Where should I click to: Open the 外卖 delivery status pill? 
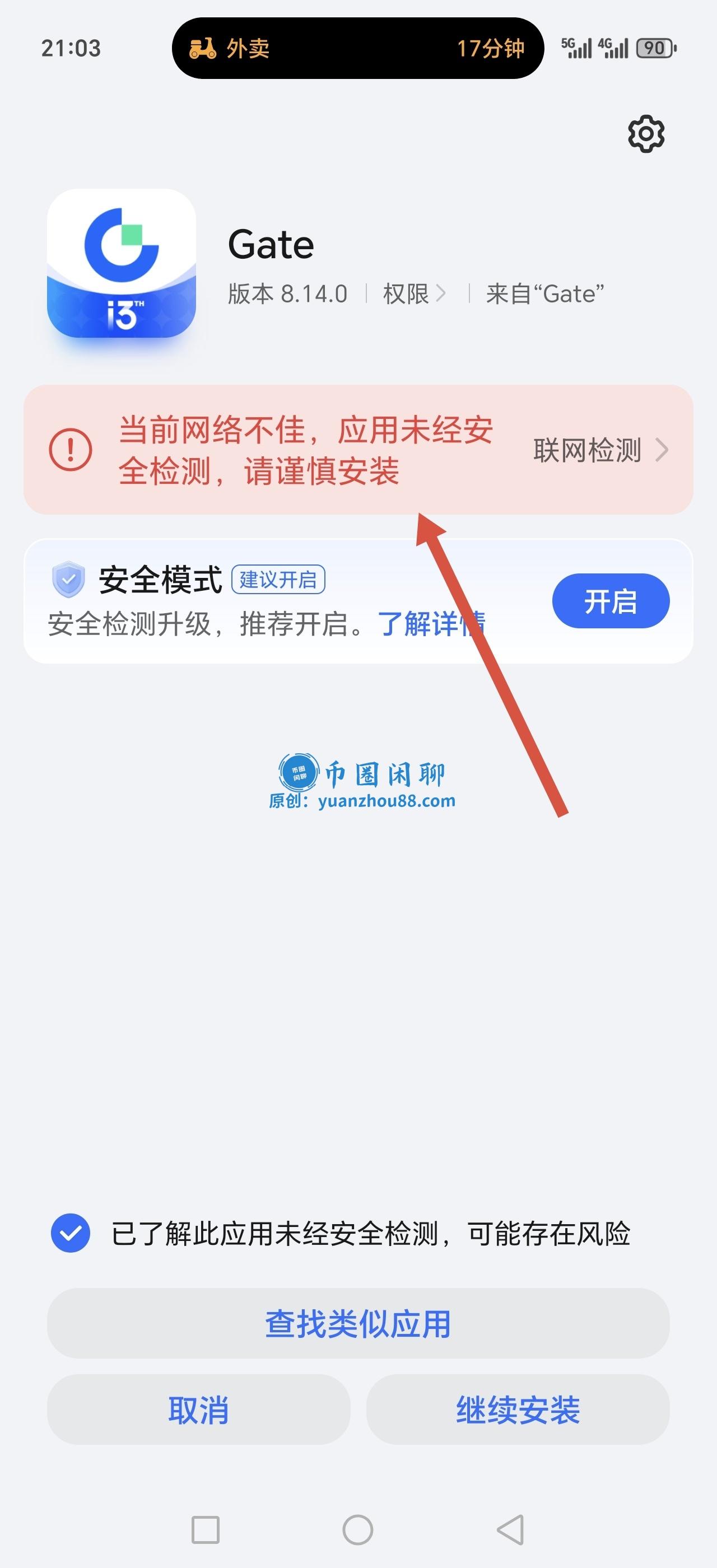tap(357, 48)
